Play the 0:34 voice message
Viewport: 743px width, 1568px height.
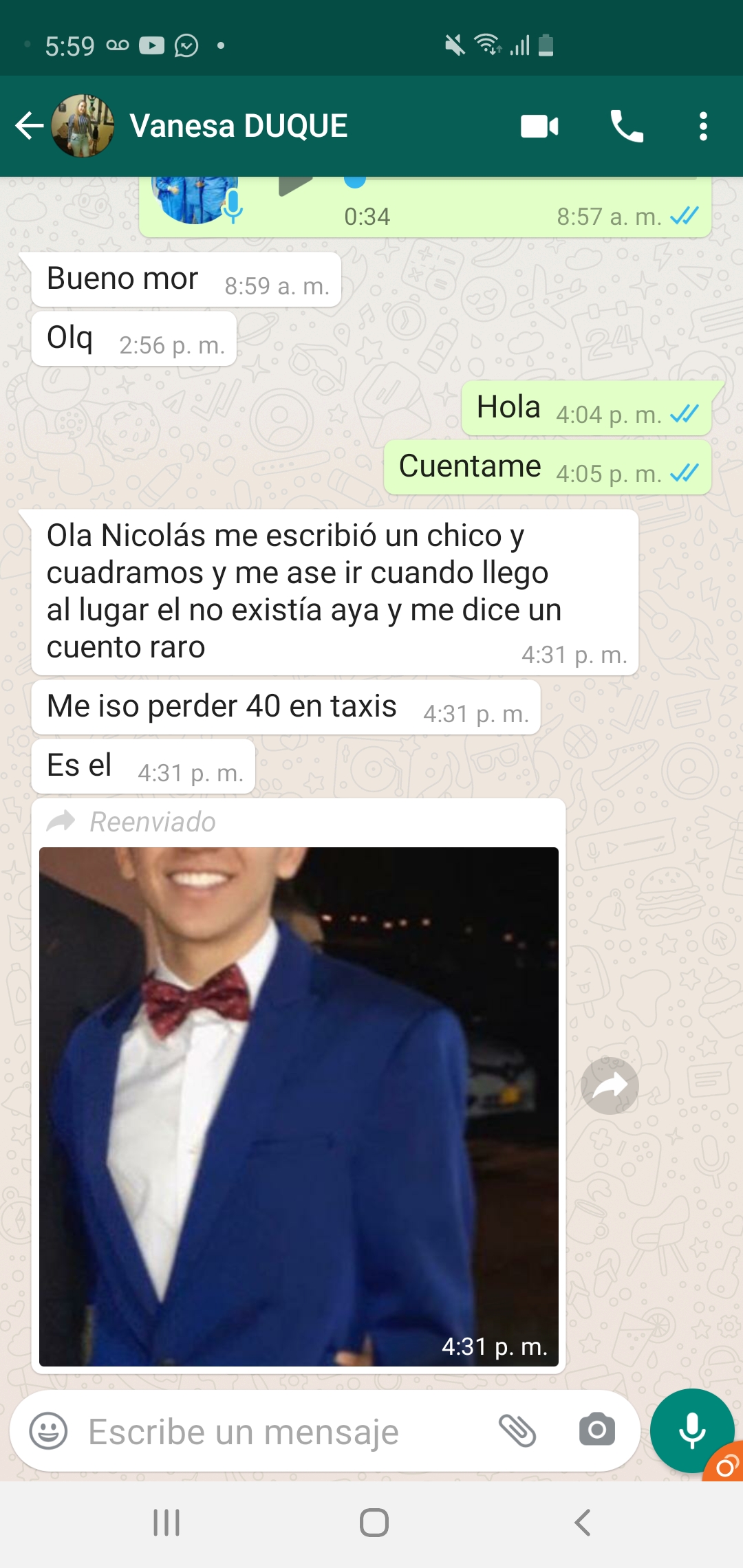point(296,186)
